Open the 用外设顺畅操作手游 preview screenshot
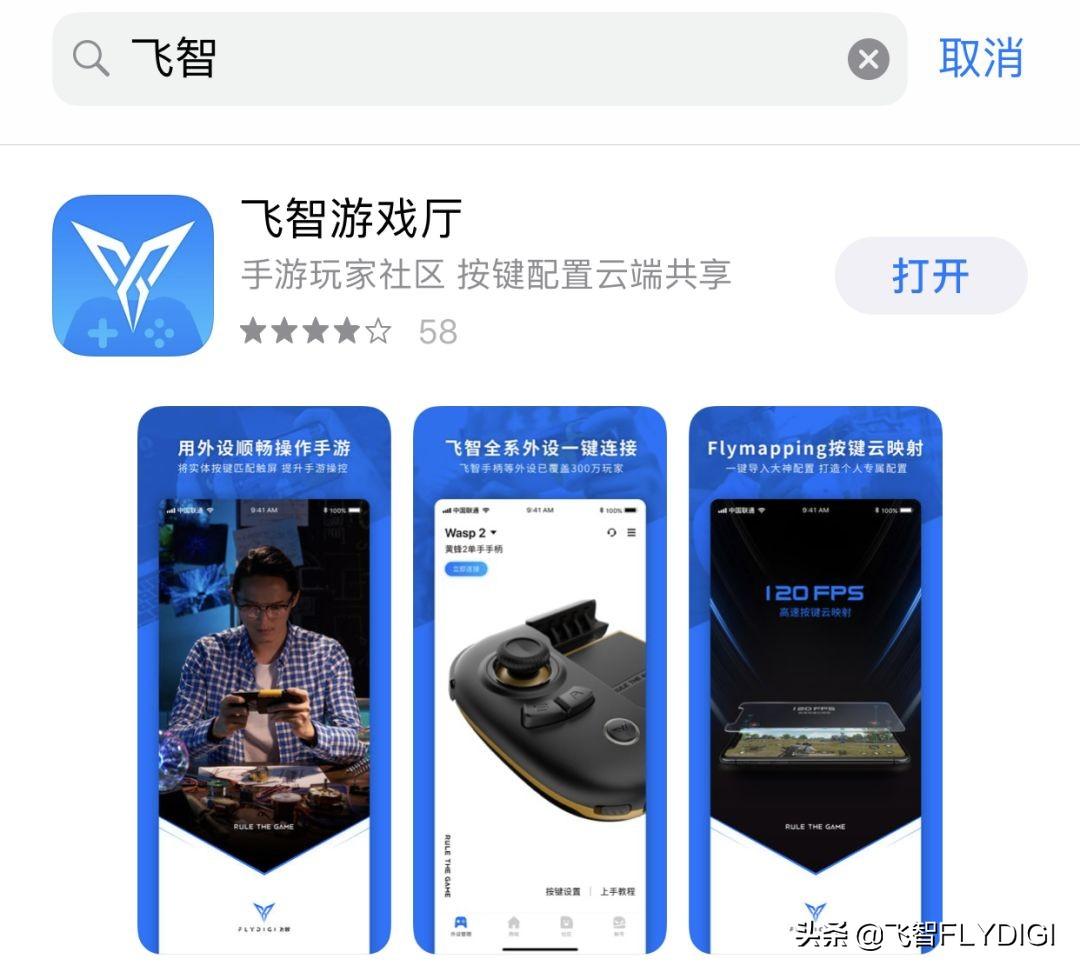1080x973 pixels. 264,680
